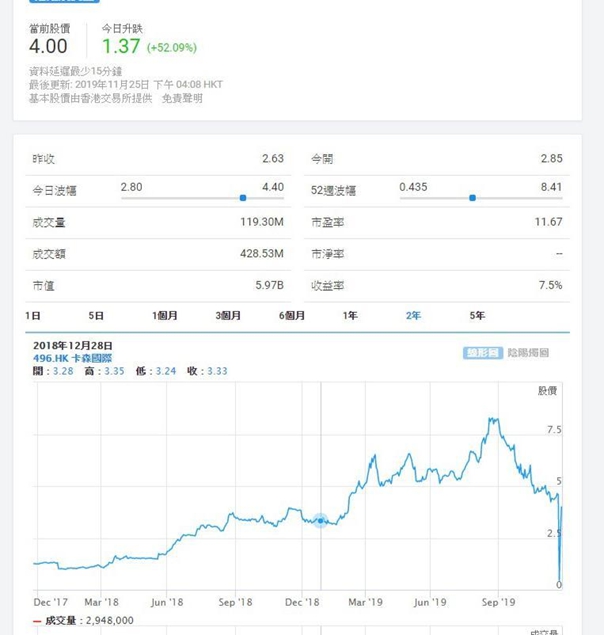View the 1年 price chart

point(350,315)
